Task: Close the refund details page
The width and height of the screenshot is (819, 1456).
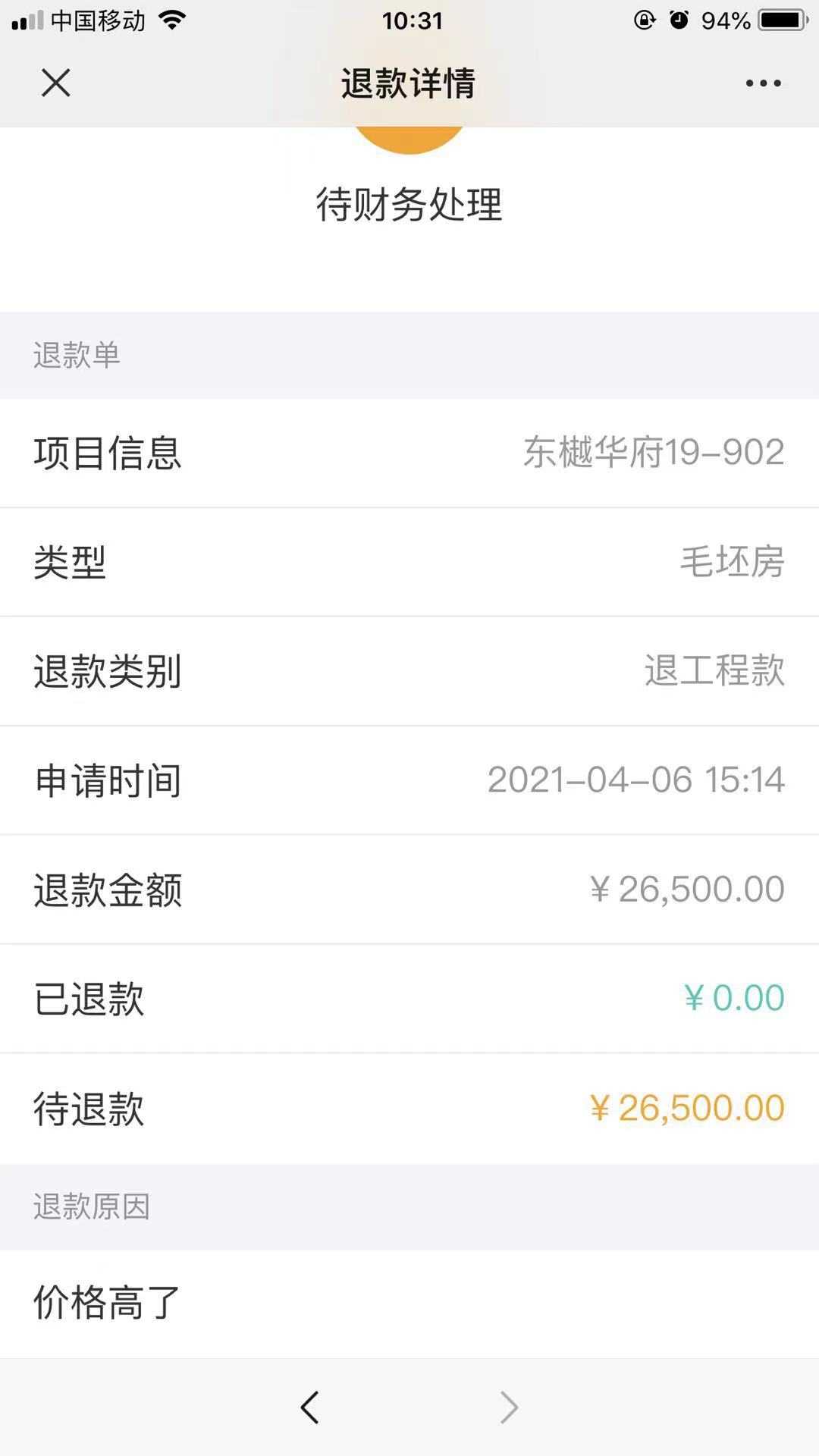Action: pos(55,83)
